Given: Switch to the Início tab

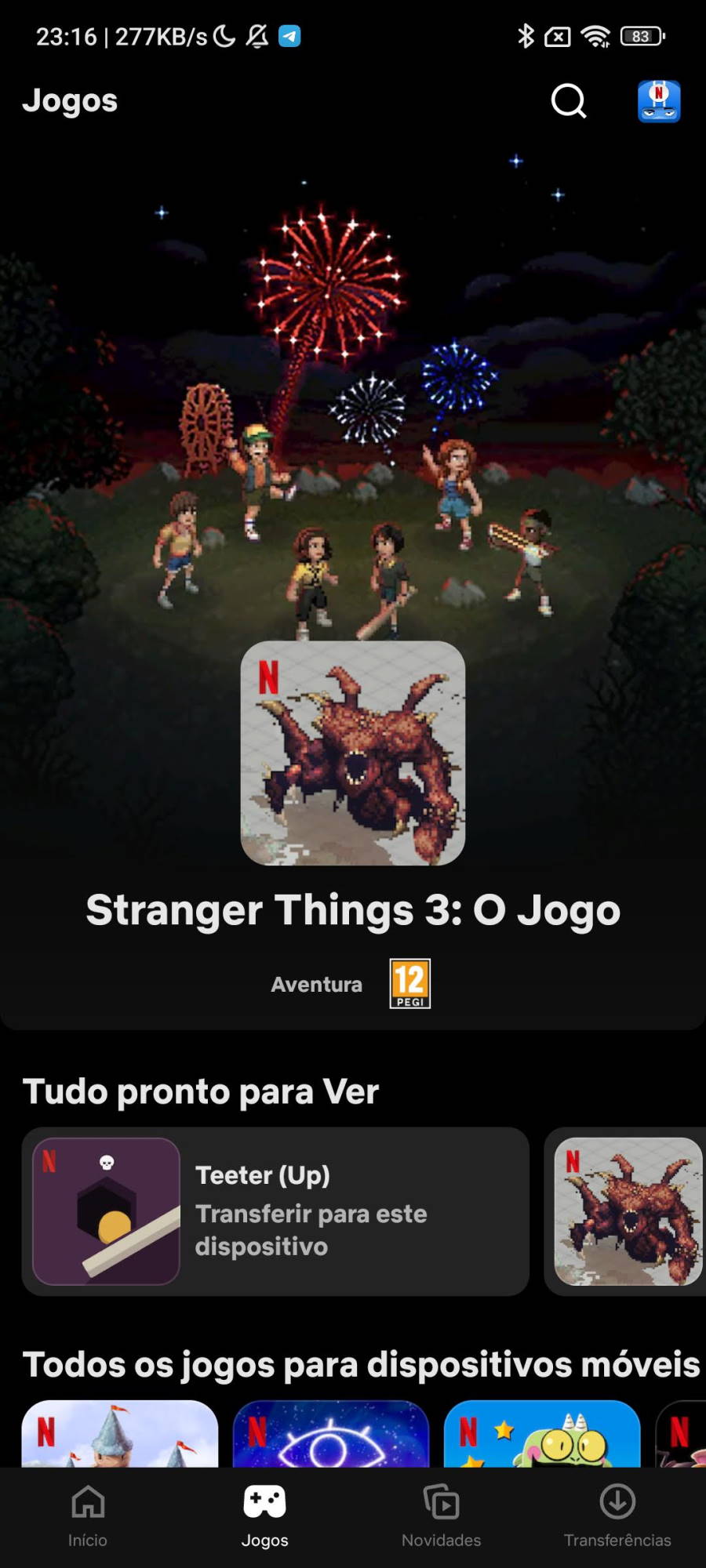Looking at the screenshot, I should [x=88, y=1516].
